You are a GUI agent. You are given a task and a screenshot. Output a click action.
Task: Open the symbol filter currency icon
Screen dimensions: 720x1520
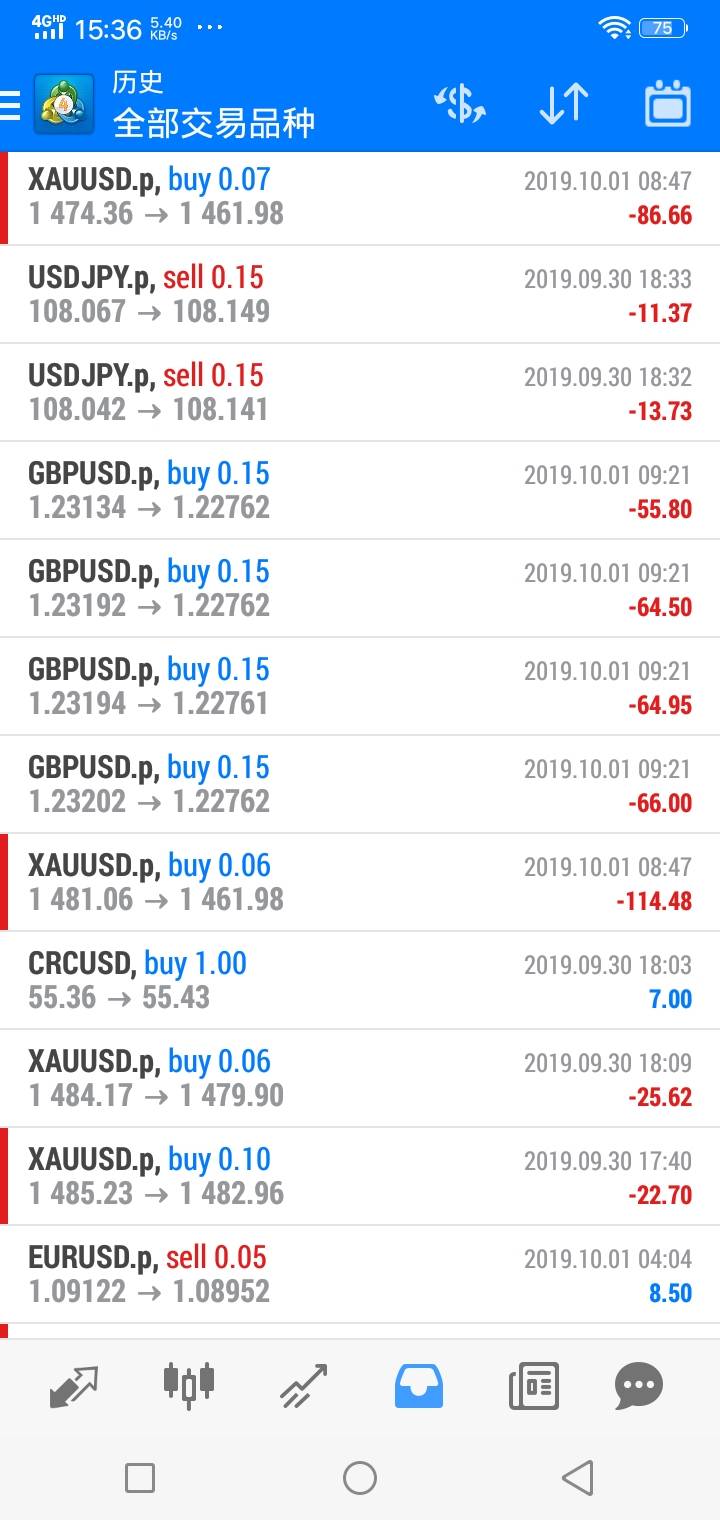(459, 104)
